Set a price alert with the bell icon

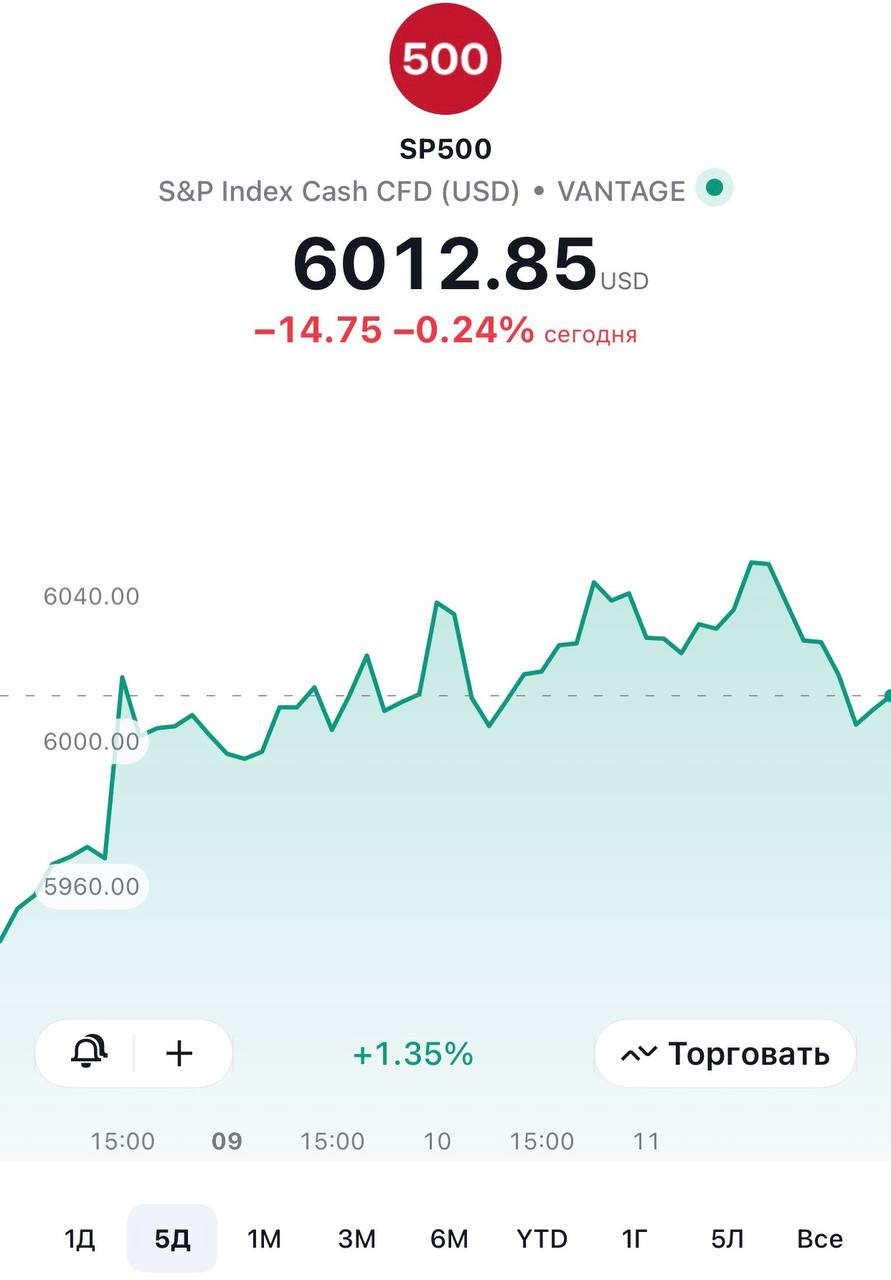coord(89,1052)
